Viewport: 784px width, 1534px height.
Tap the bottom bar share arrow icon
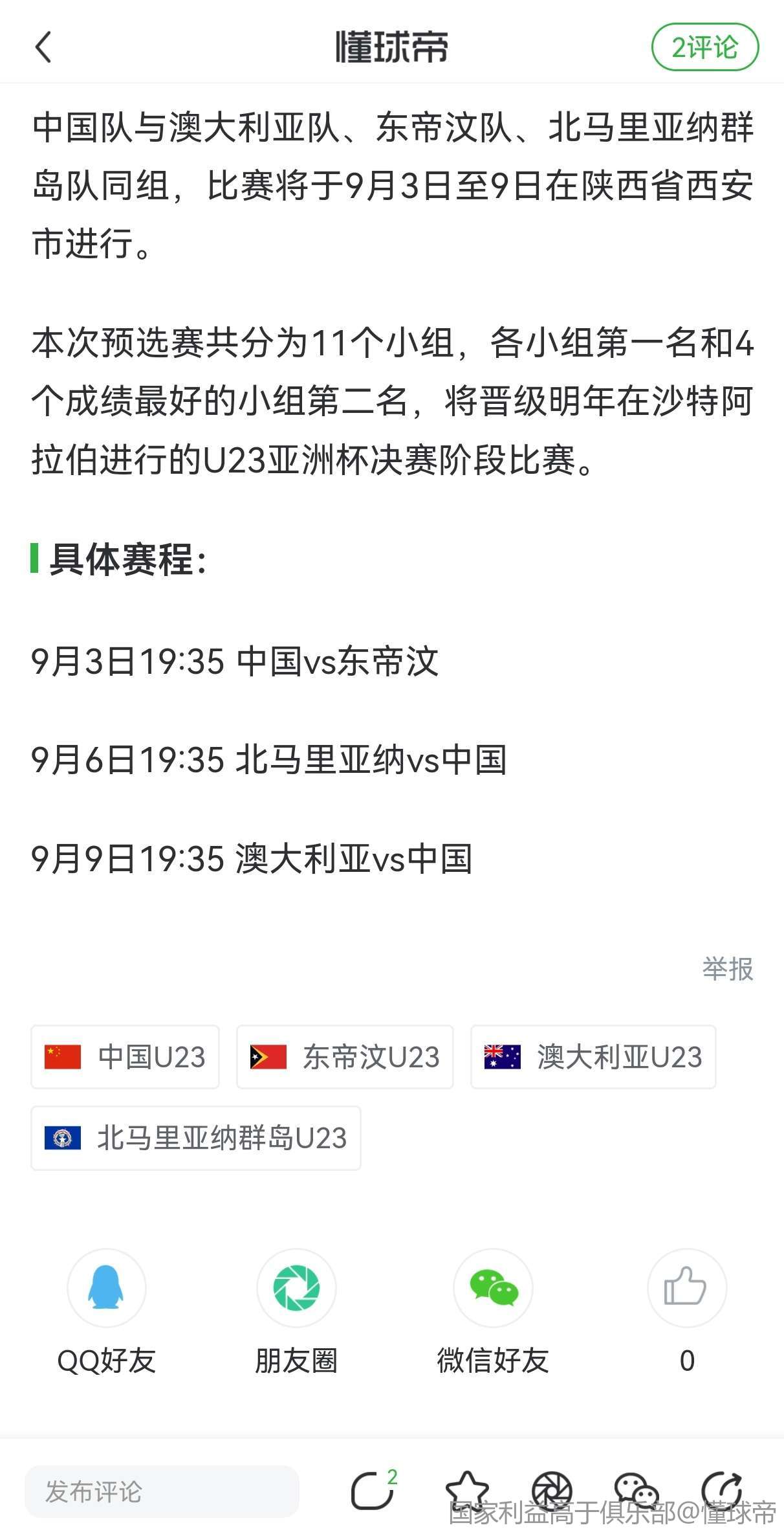pos(721,1490)
